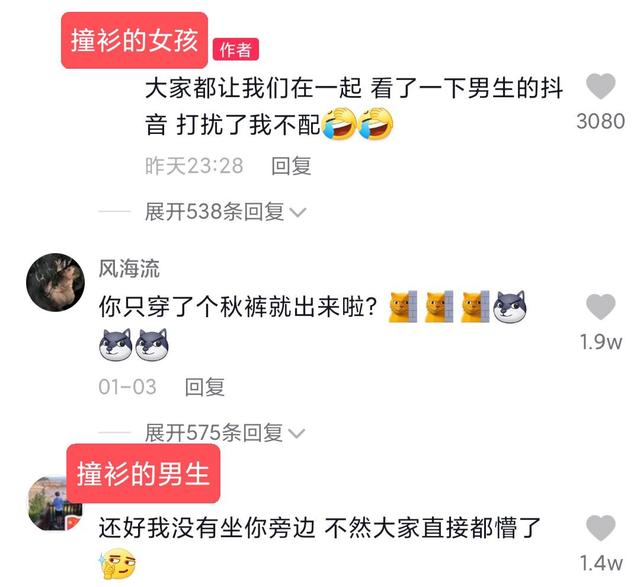The image size is (640, 587).
Task: Expand the 538 replies
Action: tap(223, 212)
